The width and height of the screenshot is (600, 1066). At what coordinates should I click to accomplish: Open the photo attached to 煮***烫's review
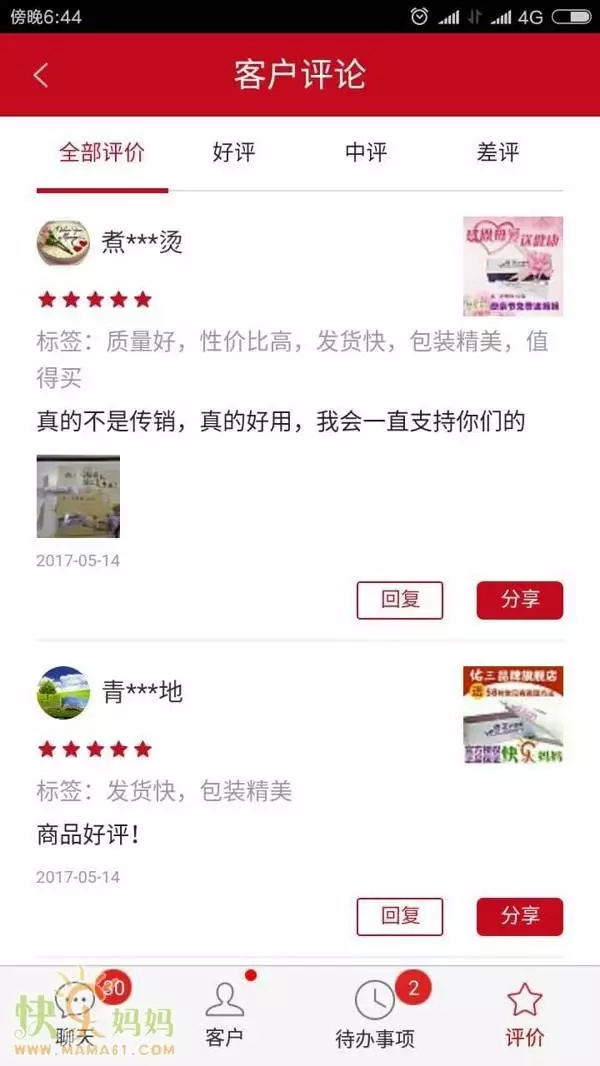78,497
